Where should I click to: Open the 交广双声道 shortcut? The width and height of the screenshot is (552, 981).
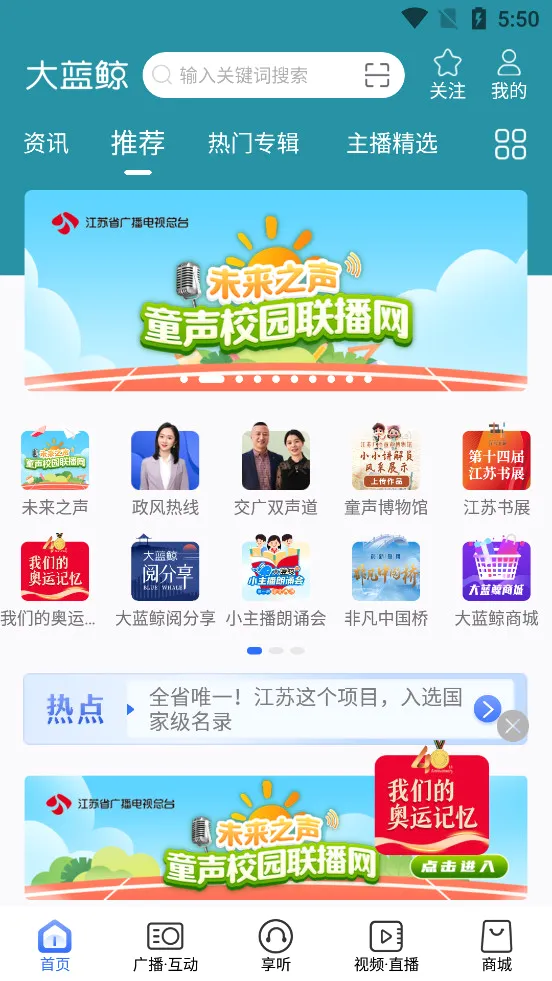point(276,474)
